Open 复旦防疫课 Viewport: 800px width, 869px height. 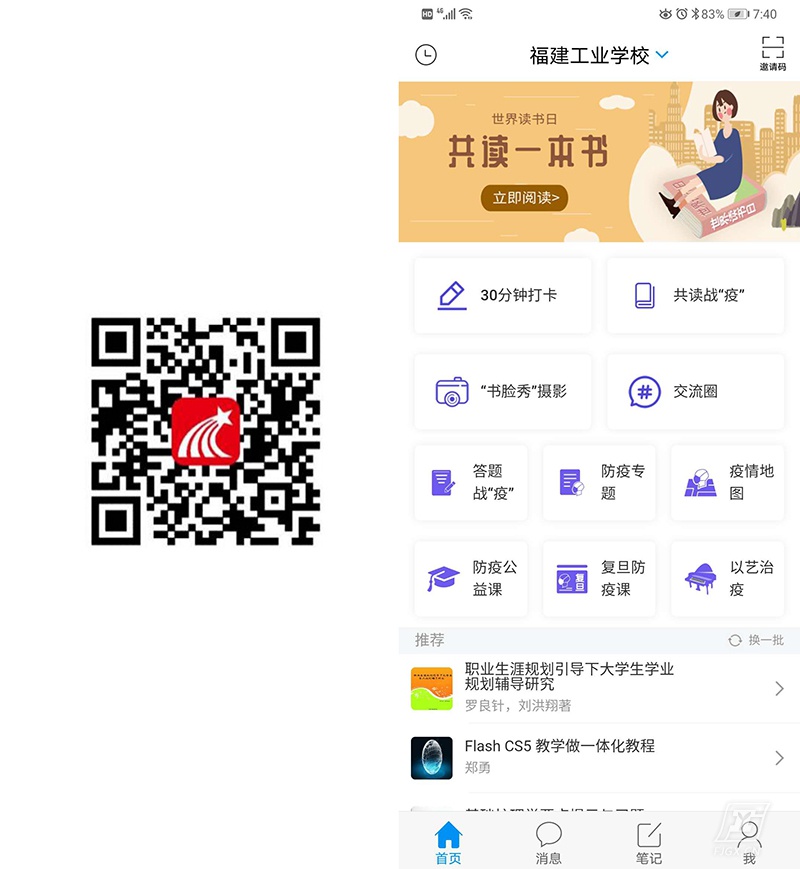(599, 578)
